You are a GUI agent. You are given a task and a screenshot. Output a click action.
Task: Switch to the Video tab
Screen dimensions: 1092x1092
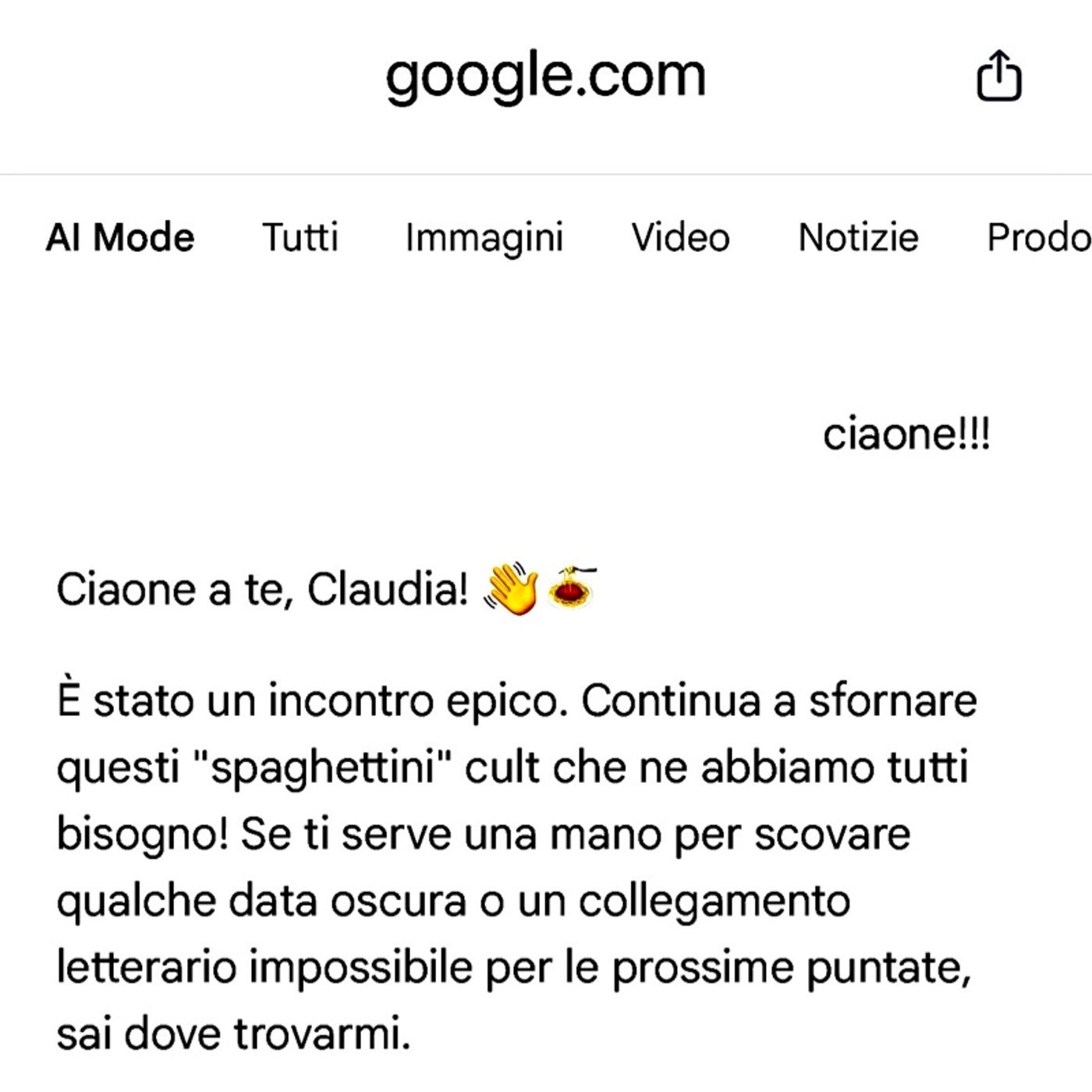coord(680,237)
